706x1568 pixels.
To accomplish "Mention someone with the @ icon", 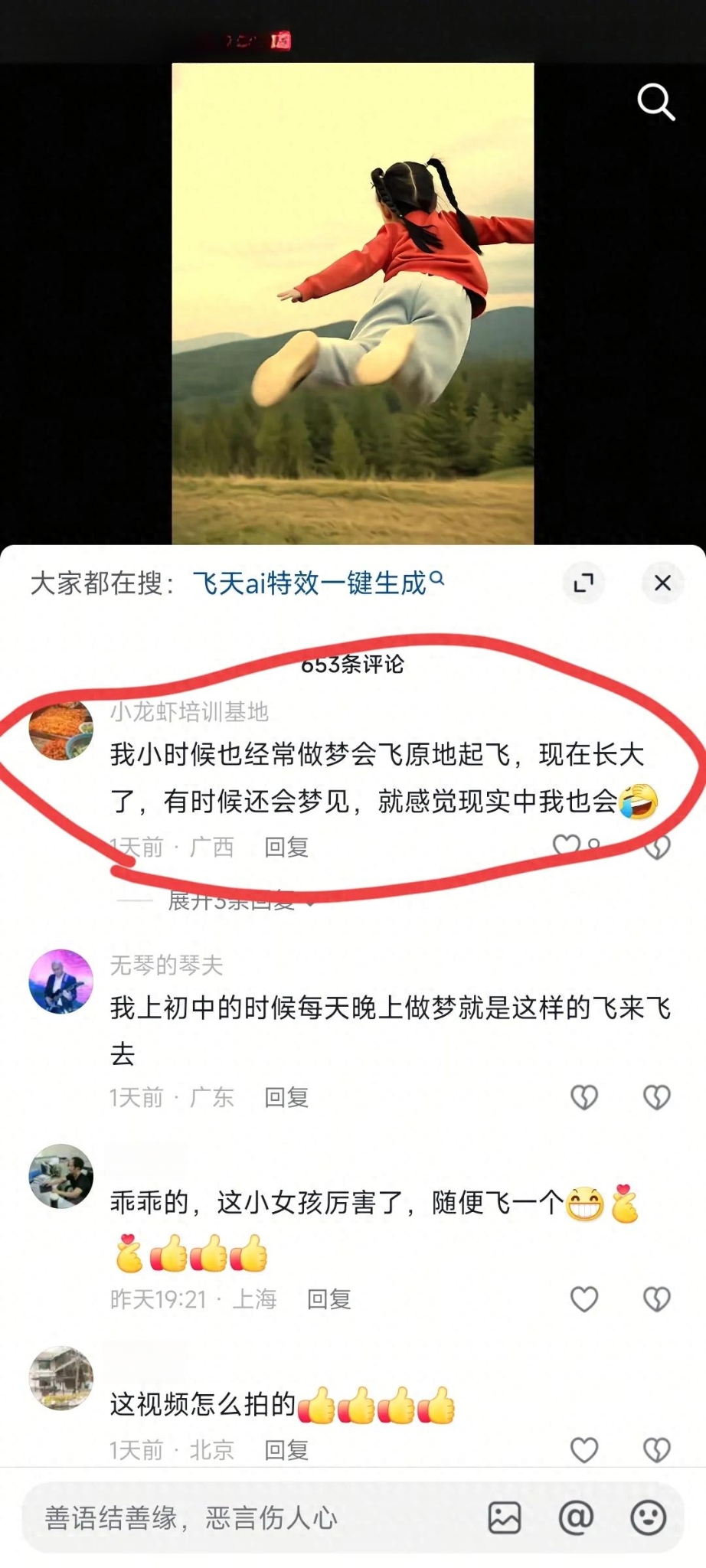I will click(576, 1517).
